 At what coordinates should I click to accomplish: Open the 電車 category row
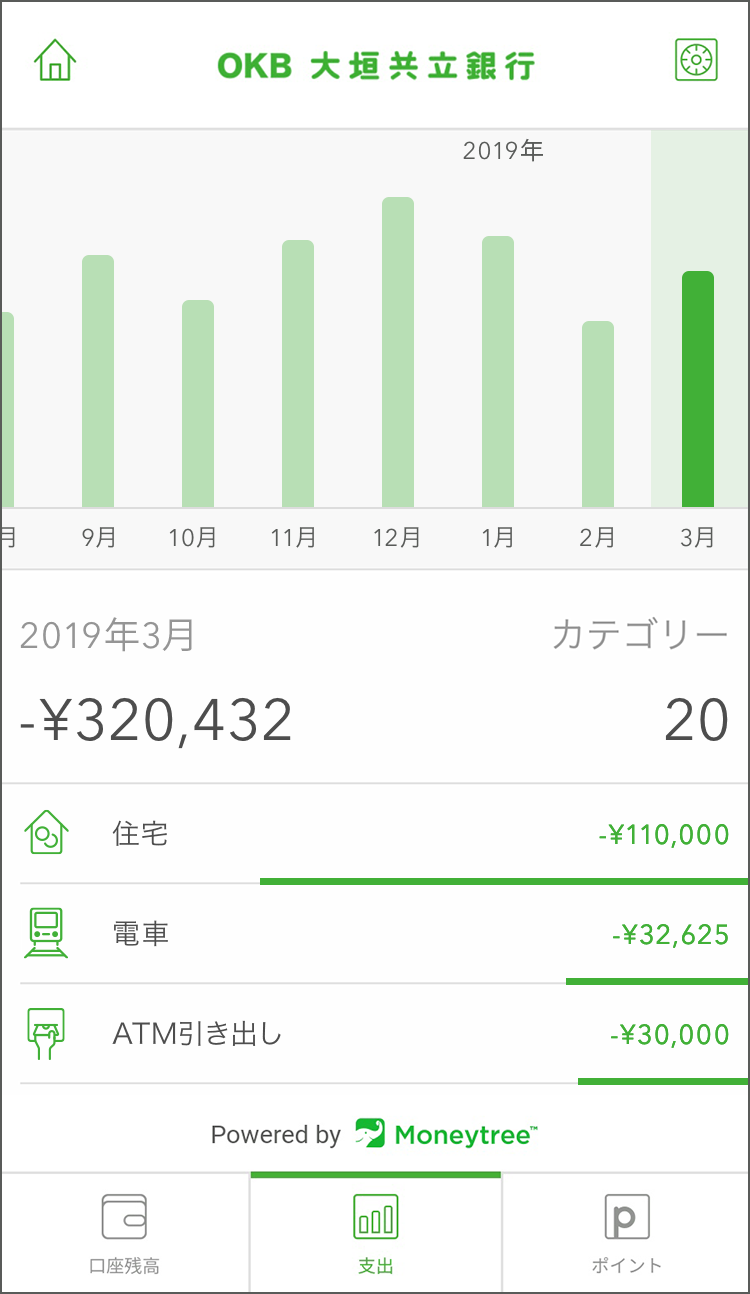point(375,934)
